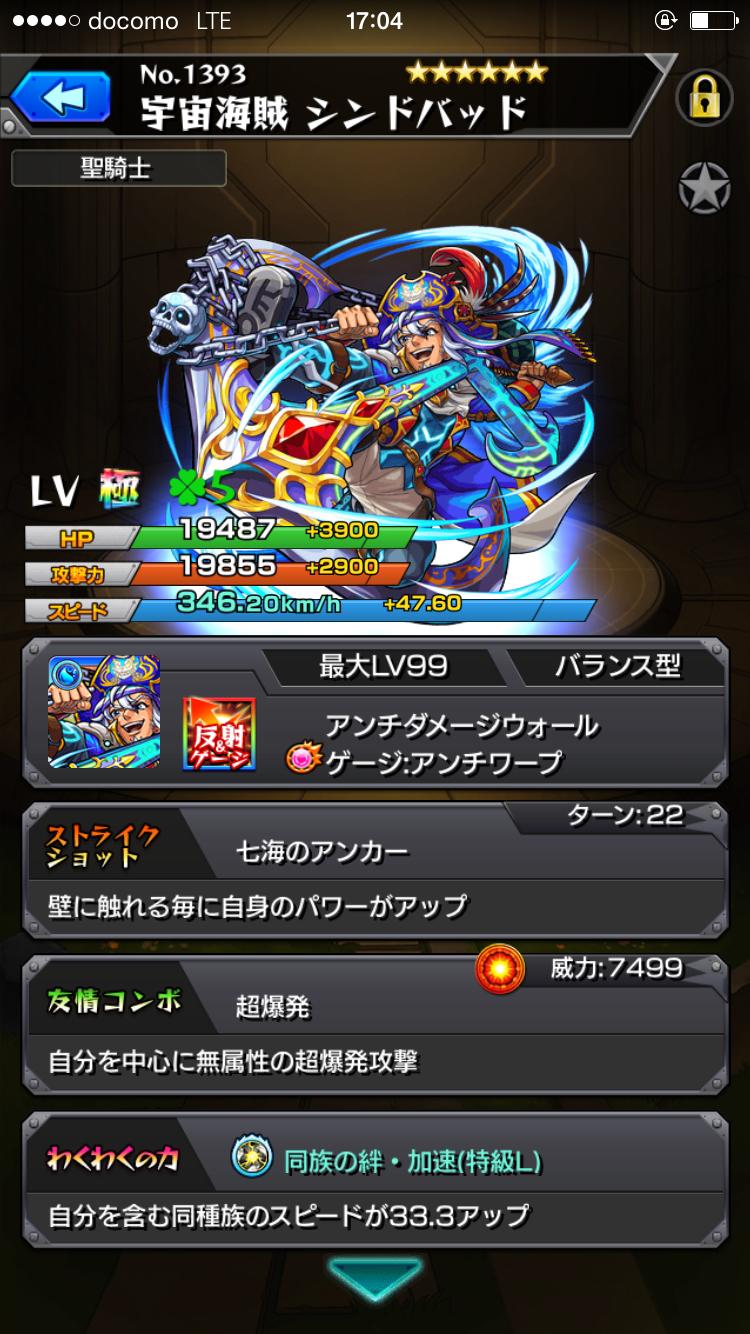Open the Sindbad character thumbnail

point(104,711)
